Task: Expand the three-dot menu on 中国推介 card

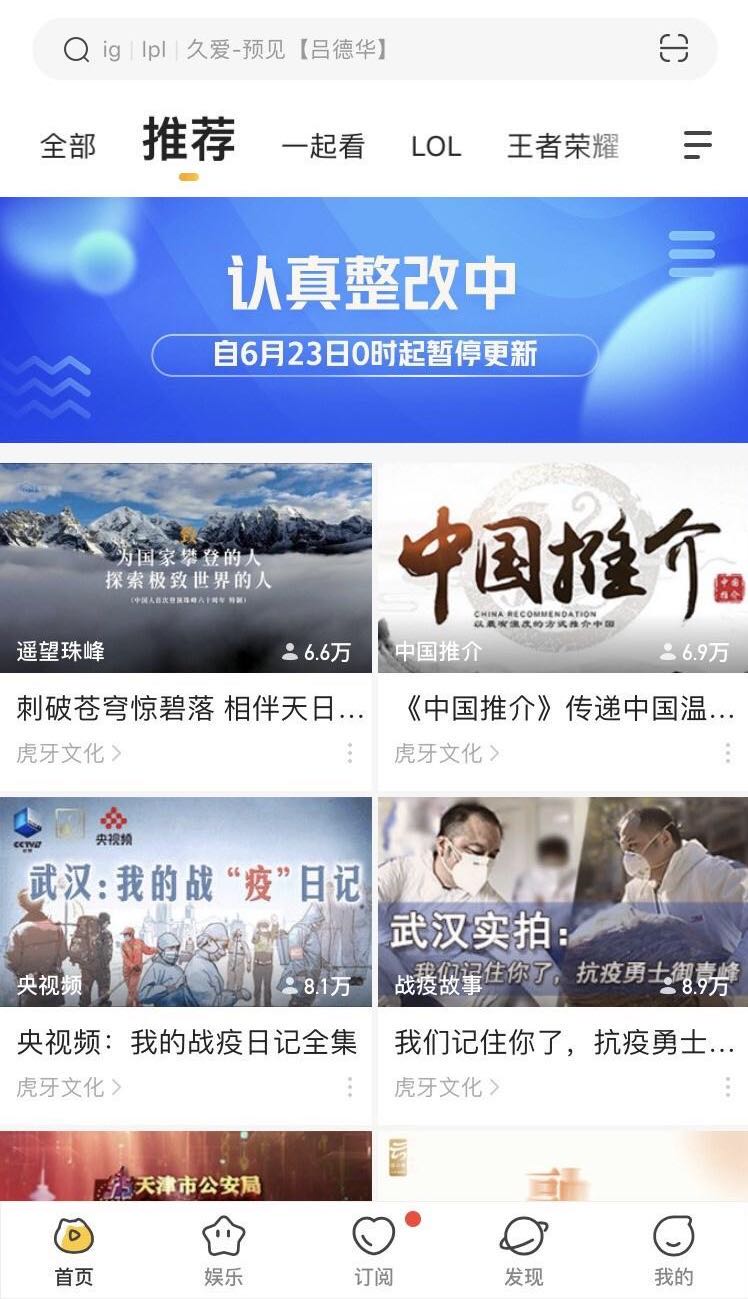Action: [x=727, y=753]
